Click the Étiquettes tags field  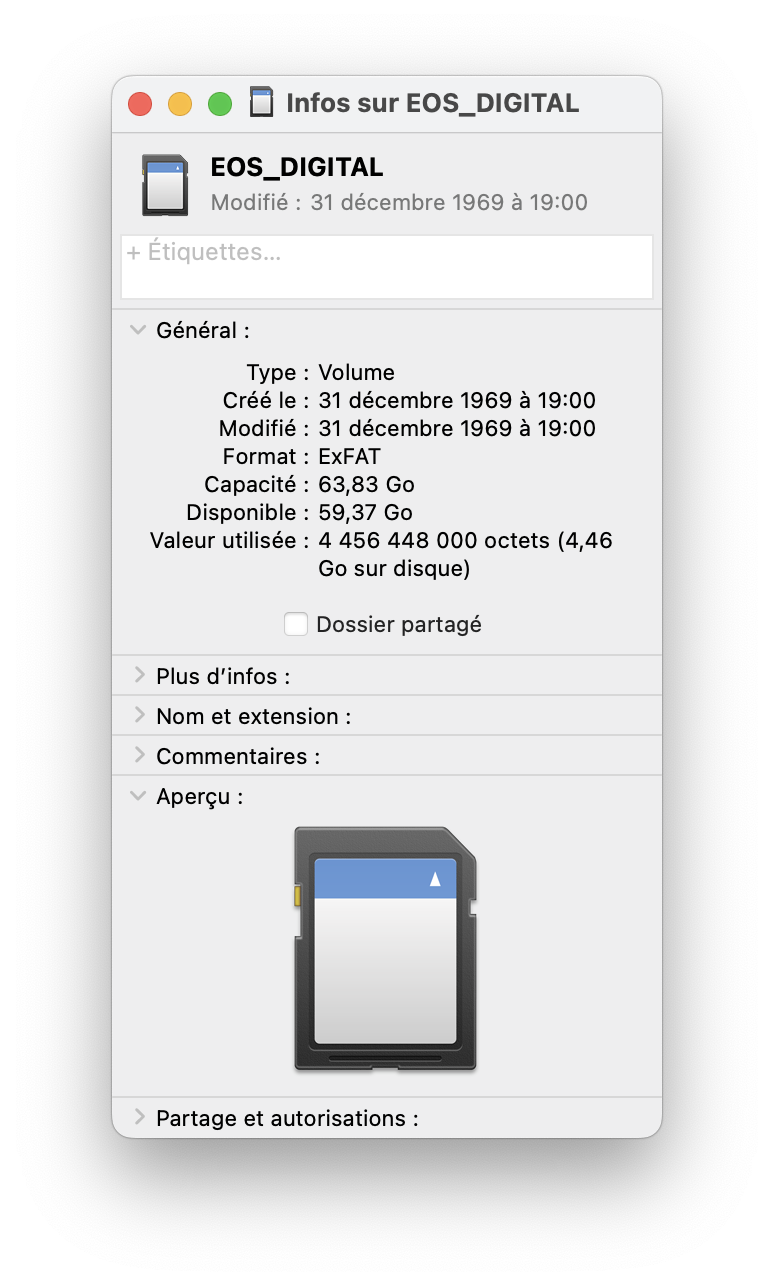386,266
